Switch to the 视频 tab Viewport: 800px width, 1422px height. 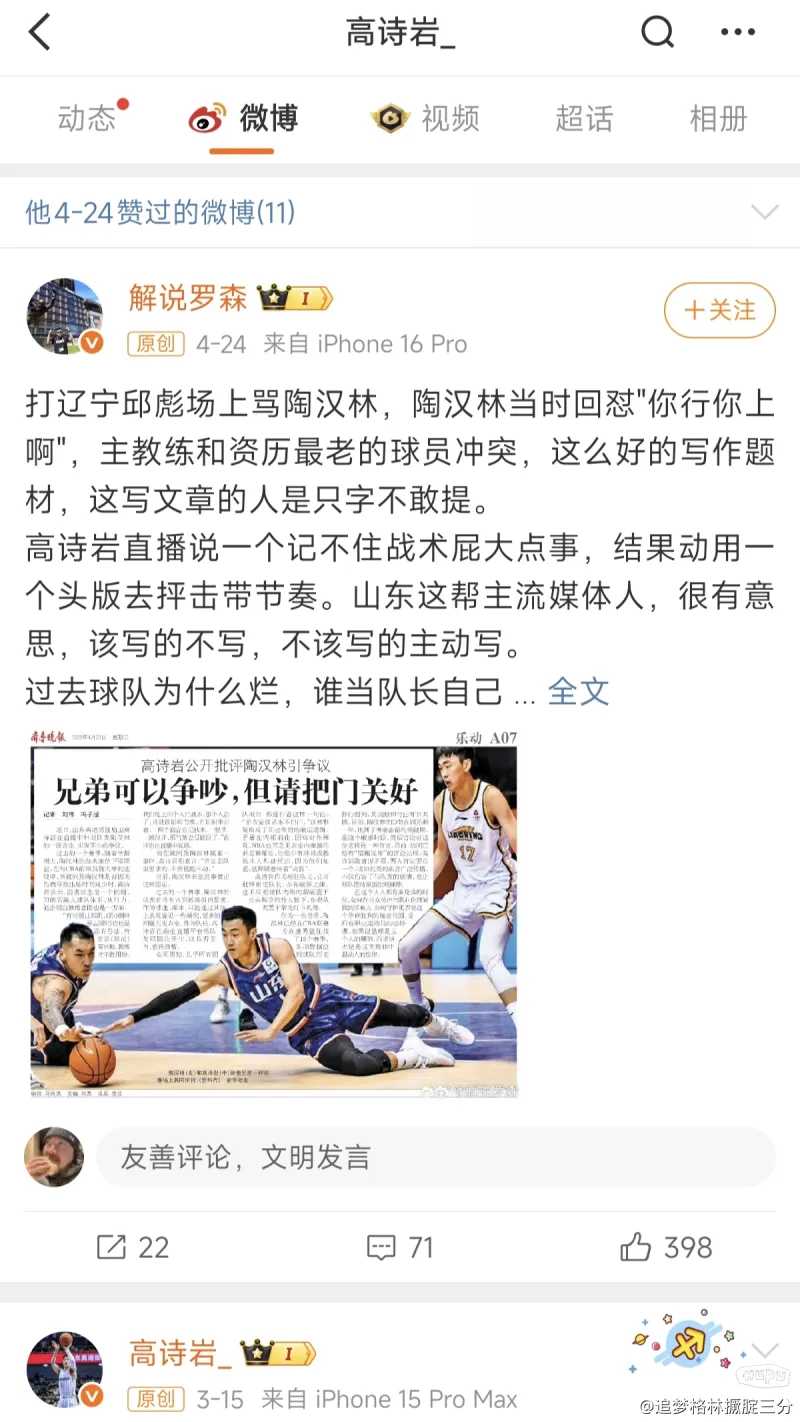tap(426, 119)
